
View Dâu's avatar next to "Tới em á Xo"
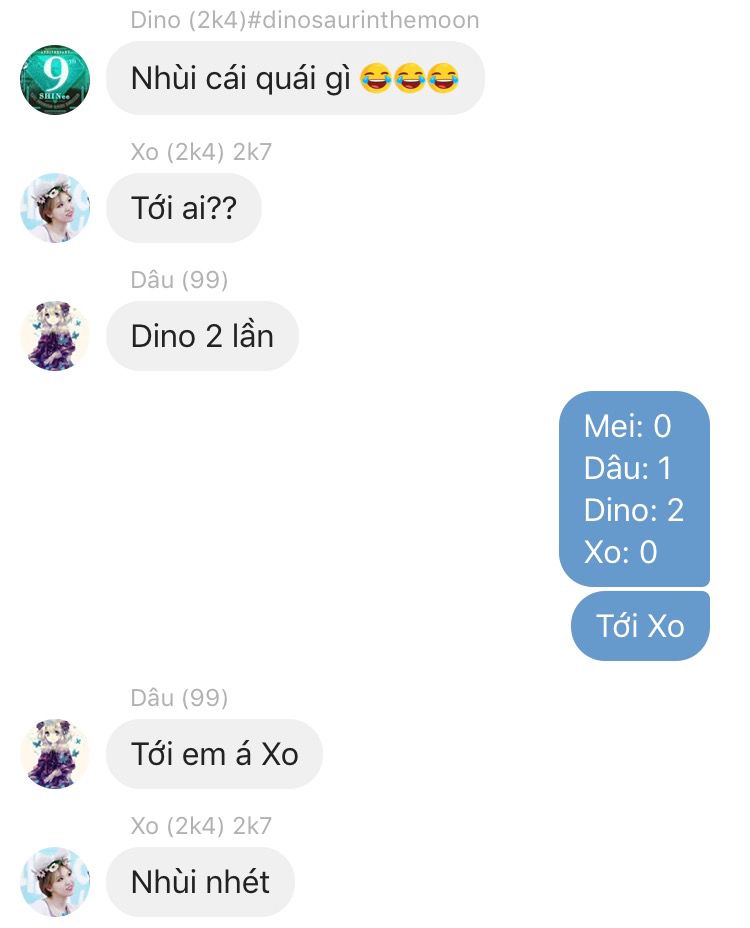coord(55,753)
